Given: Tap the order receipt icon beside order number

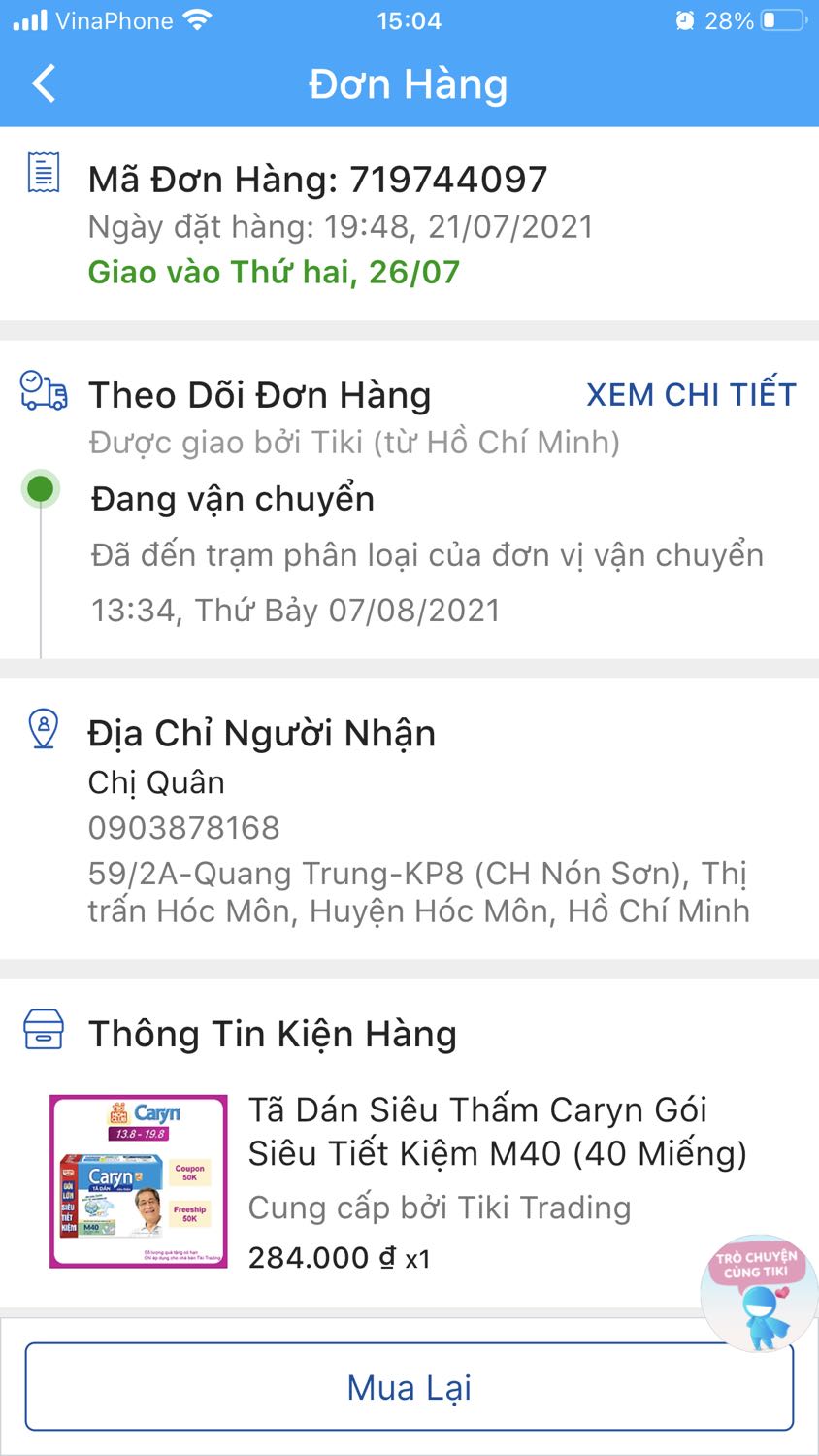Looking at the screenshot, I should [x=41, y=175].
